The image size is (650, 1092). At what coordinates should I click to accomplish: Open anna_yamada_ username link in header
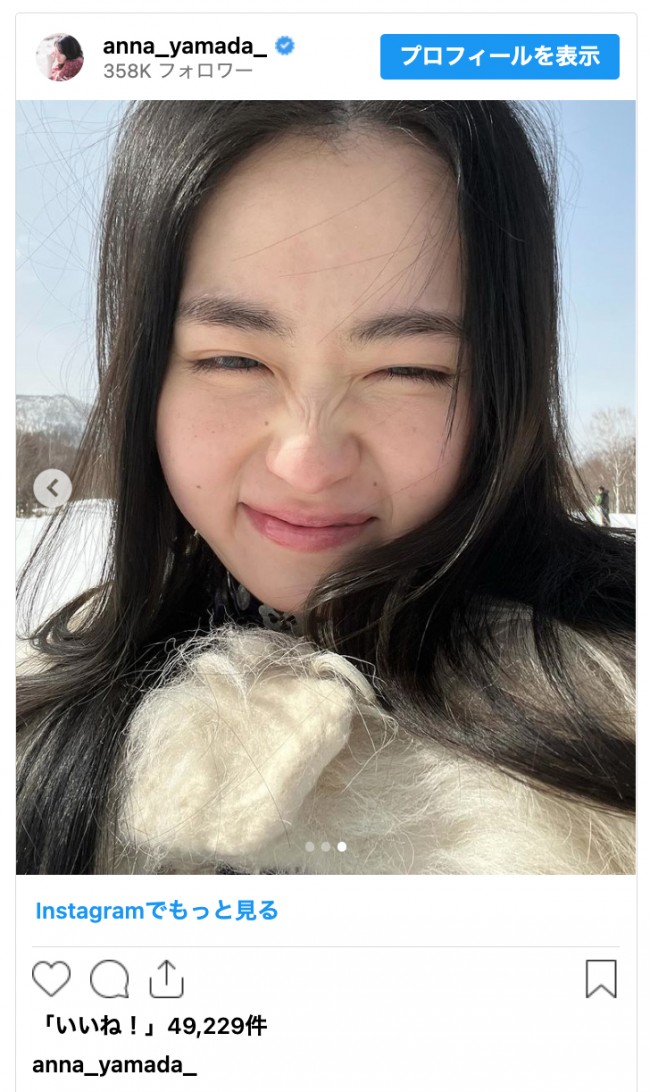point(187,46)
